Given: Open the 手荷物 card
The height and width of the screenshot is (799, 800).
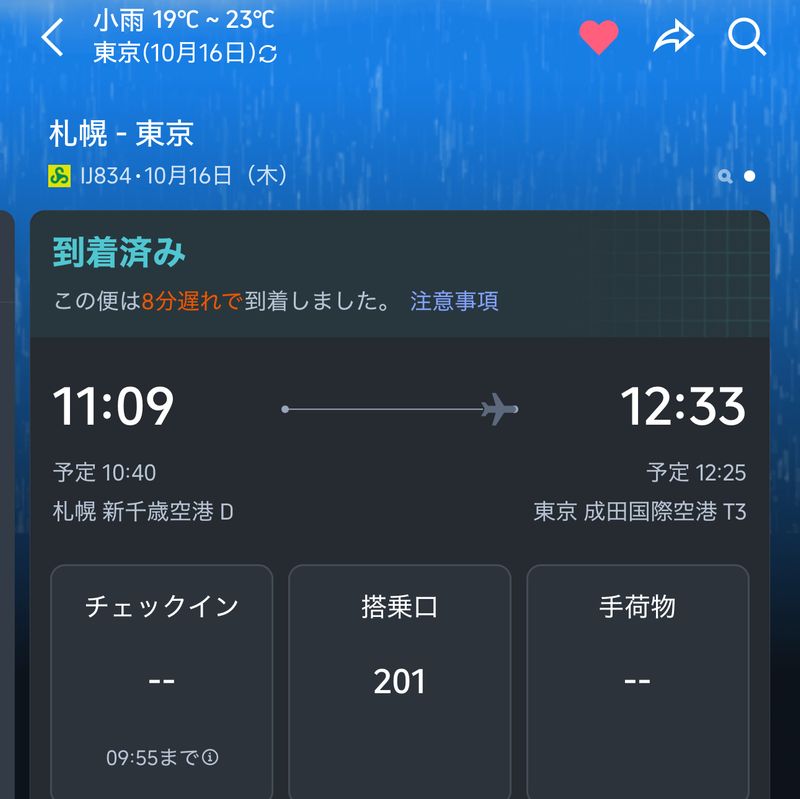Looking at the screenshot, I should [638, 680].
